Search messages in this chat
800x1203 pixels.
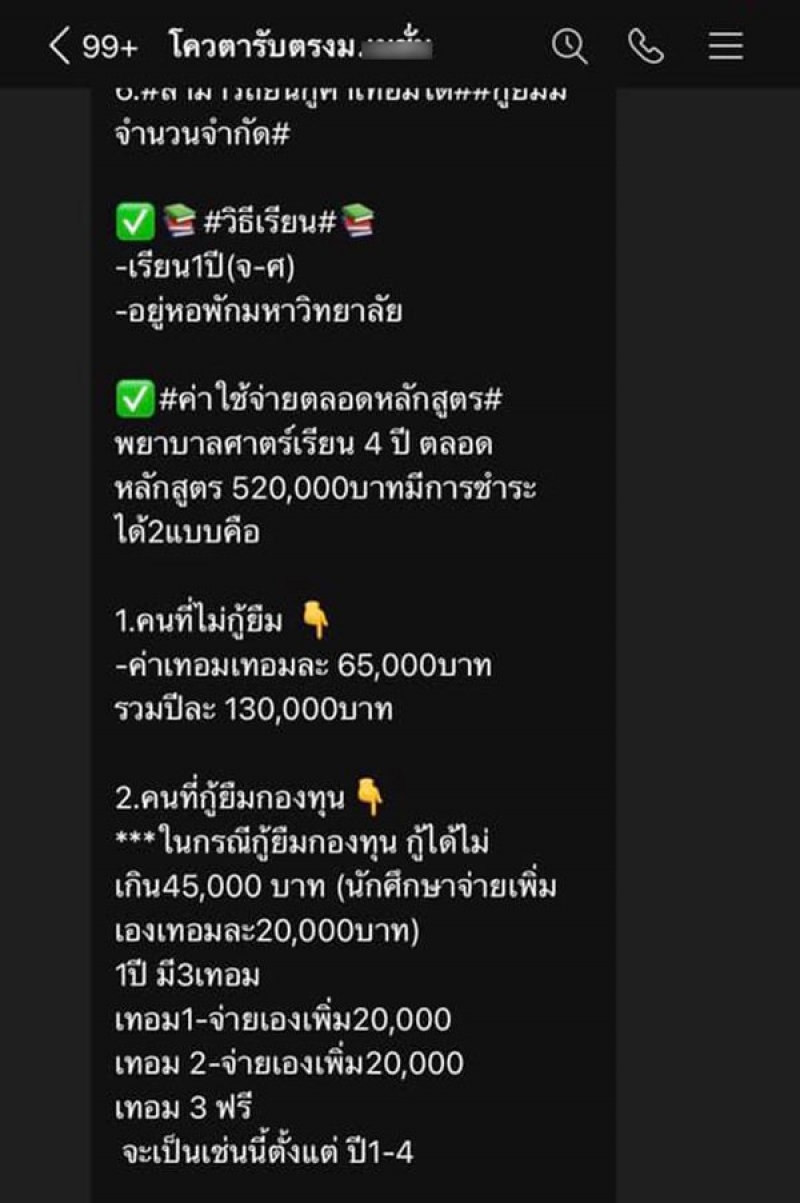point(569,46)
